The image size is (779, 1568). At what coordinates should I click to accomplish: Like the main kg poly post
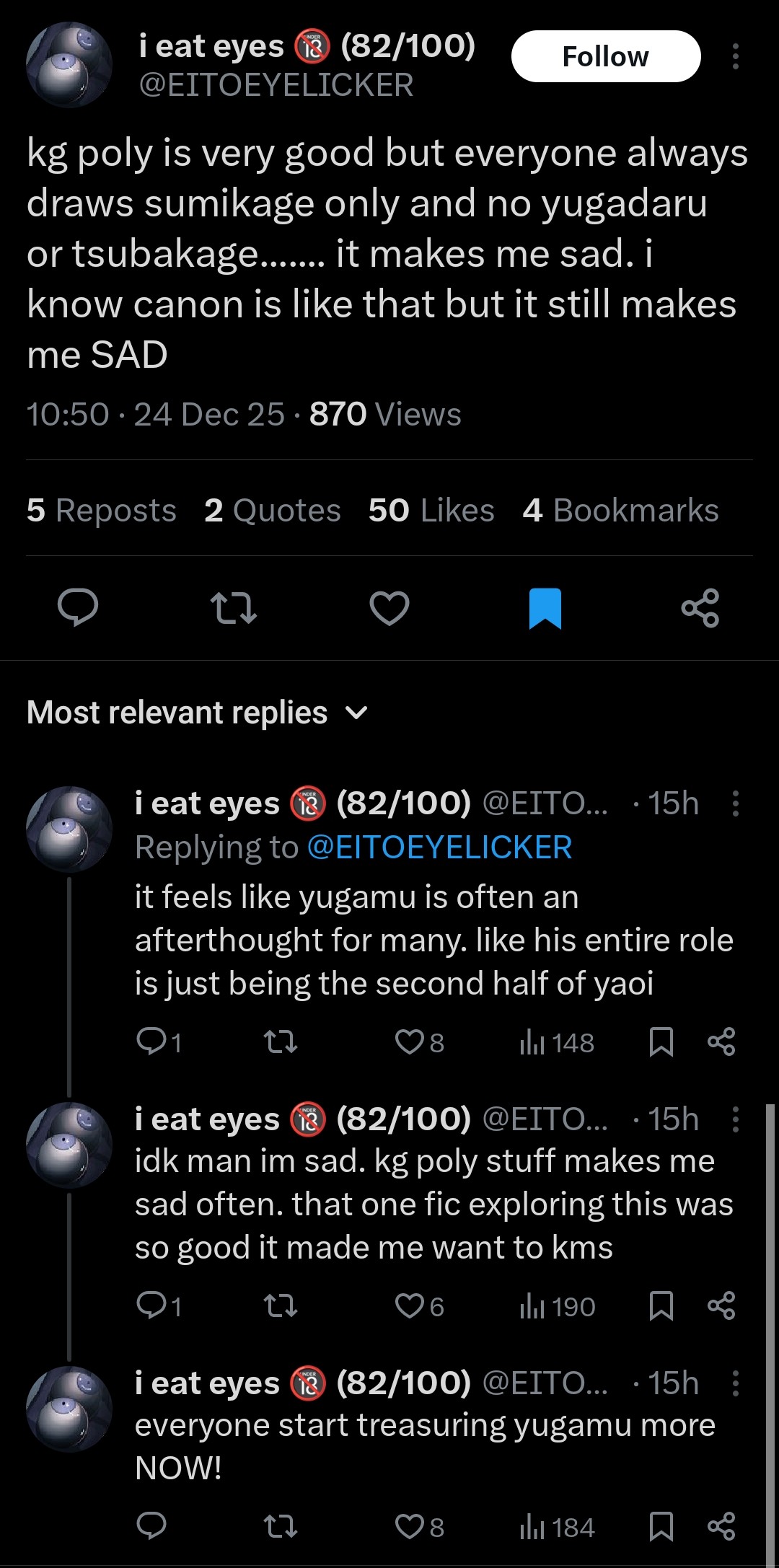[389, 607]
